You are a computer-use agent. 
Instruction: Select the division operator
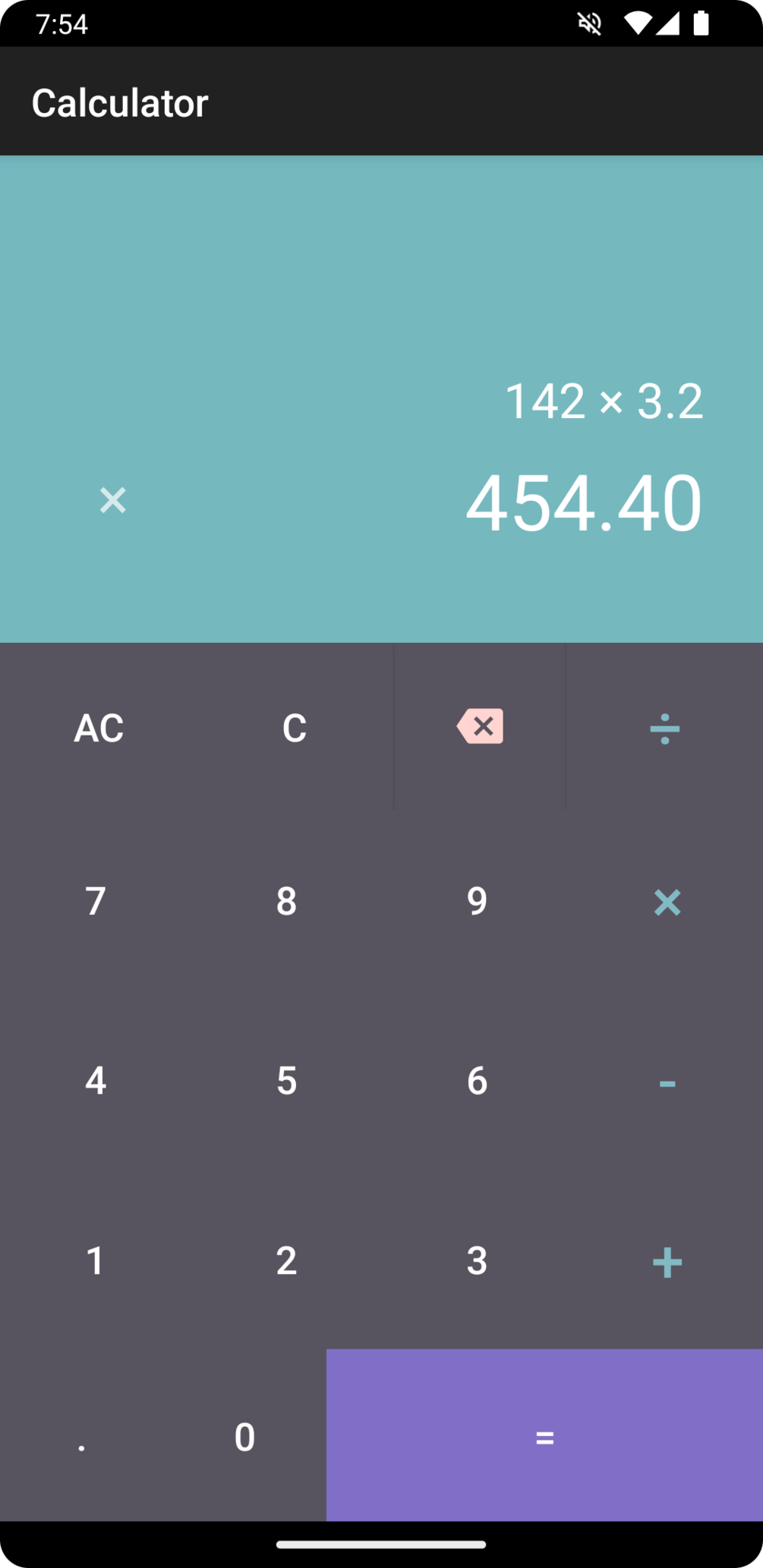coord(667,727)
